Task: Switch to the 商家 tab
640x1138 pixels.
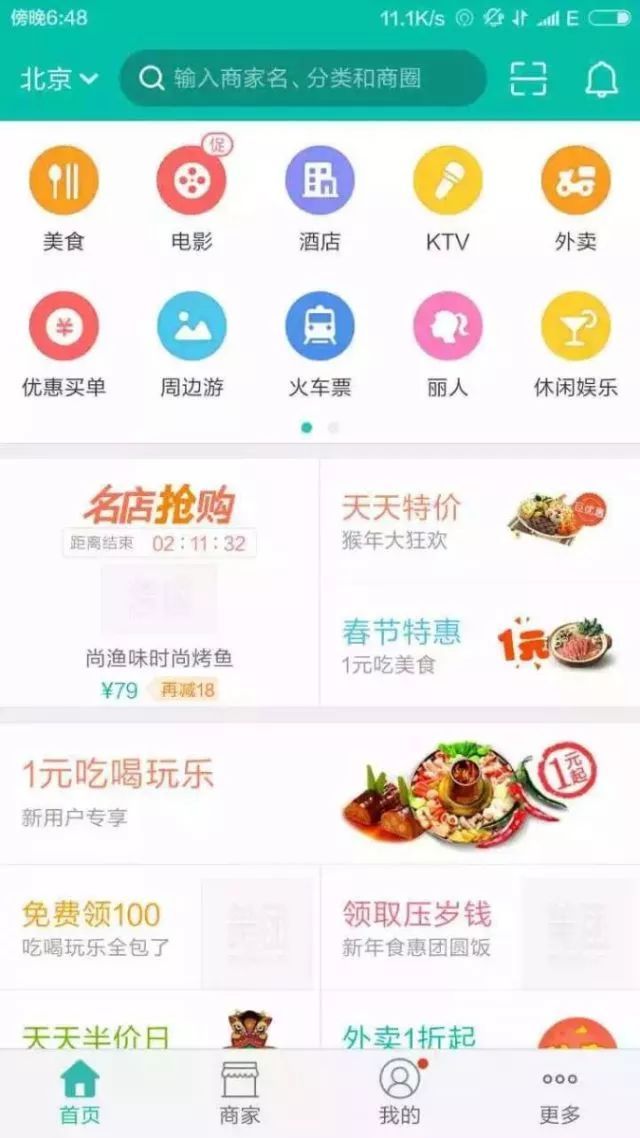Action: pos(240,1092)
